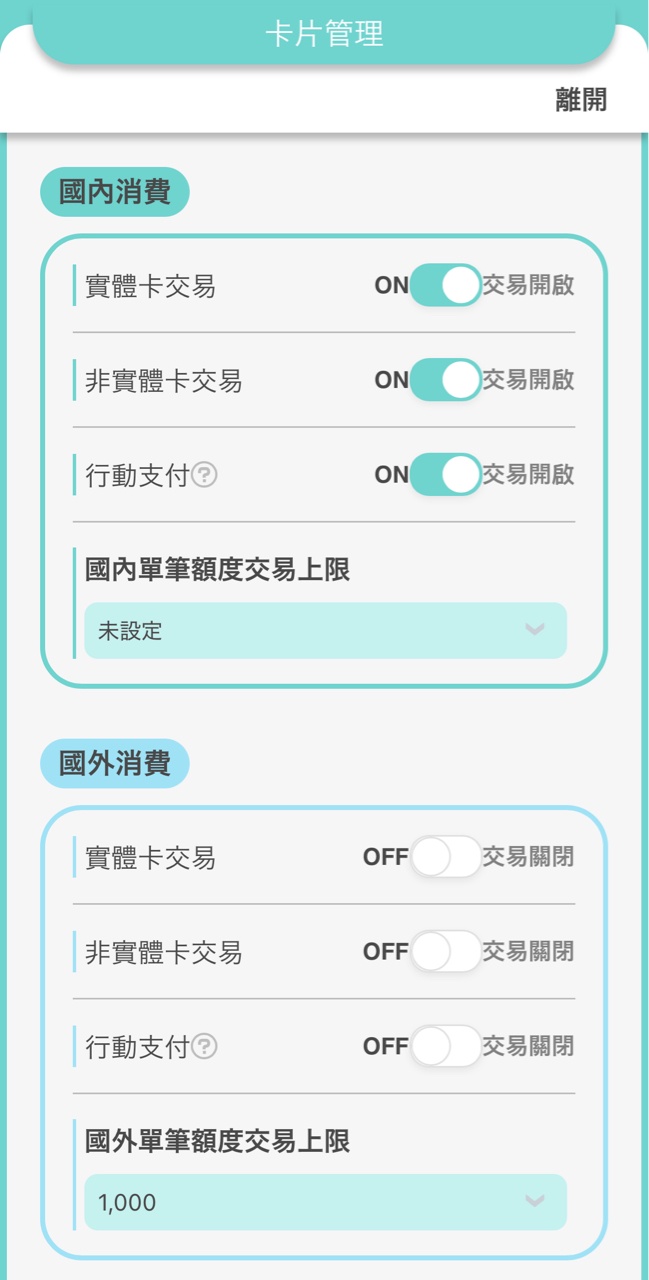Turn off domestic 實體卡交易 switch

pyautogui.click(x=445, y=286)
